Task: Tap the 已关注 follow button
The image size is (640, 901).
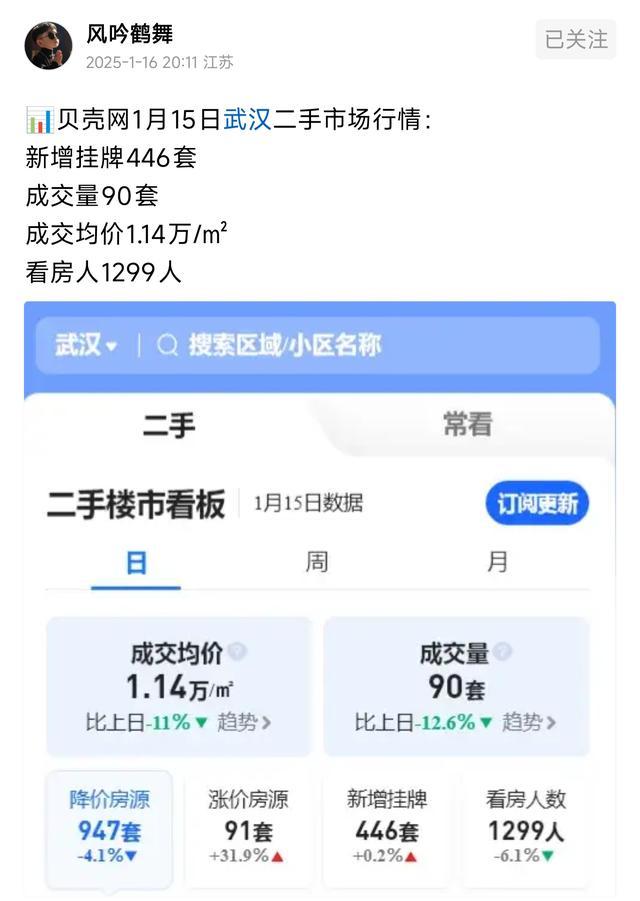Action: (x=576, y=40)
